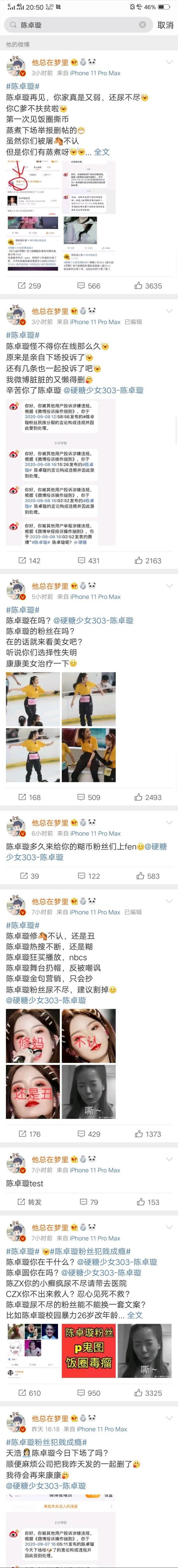Image resolution: width=178 pixels, height=1568 pixels.
Task: Repost the post with 259 reposts
Action: point(29,286)
